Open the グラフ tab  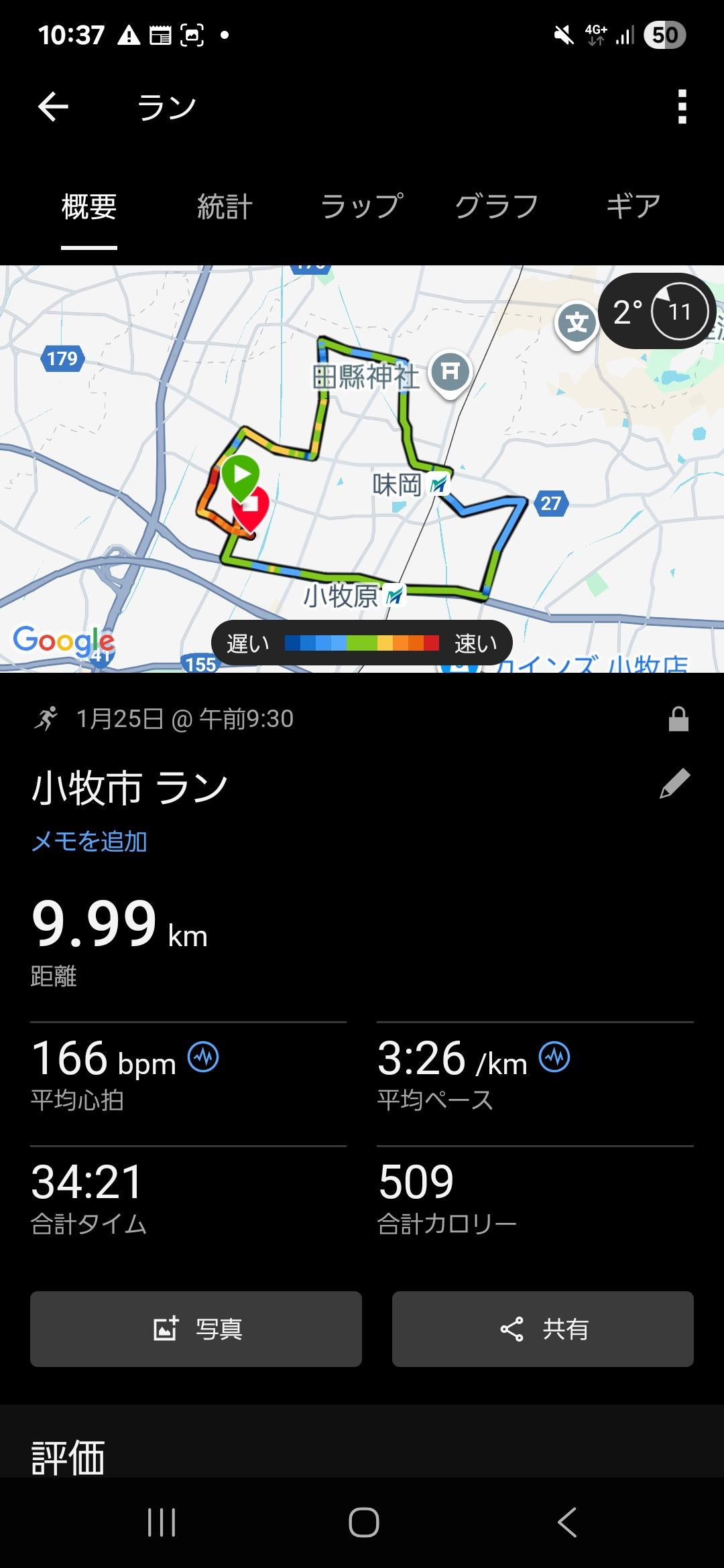point(497,206)
